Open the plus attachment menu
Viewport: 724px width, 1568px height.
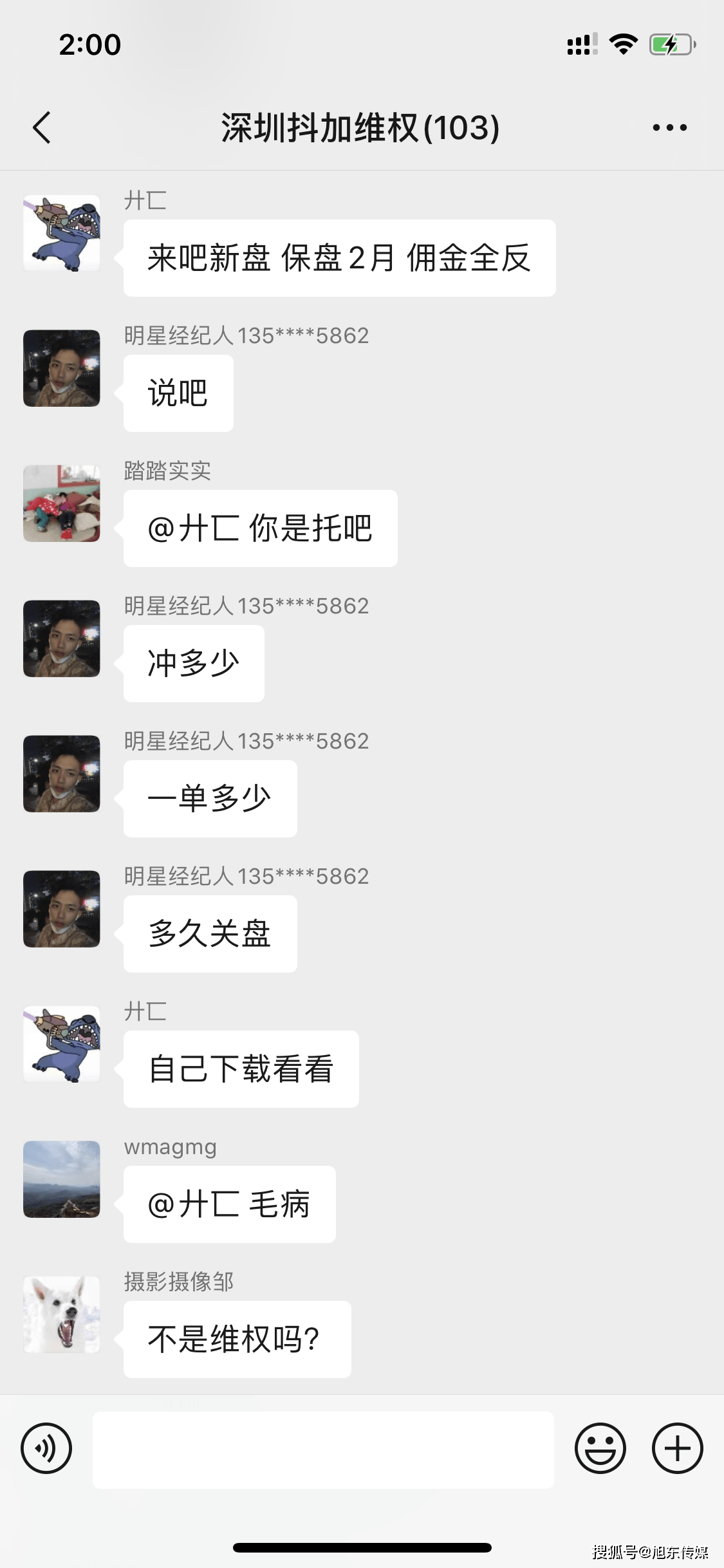tap(677, 1448)
